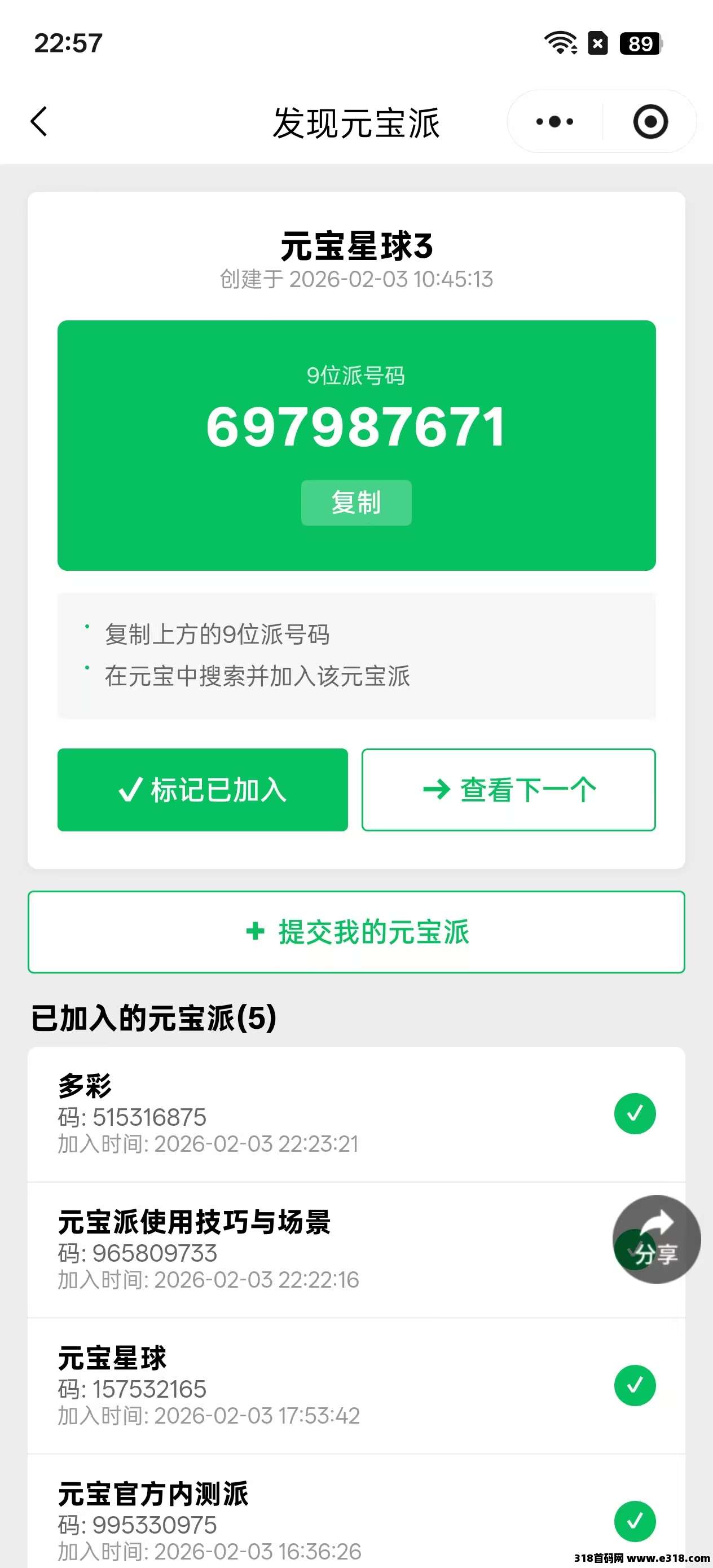Close the mini program with the circle icon
This screenshot has width=713, height=1568.
[x=650, y=122]
